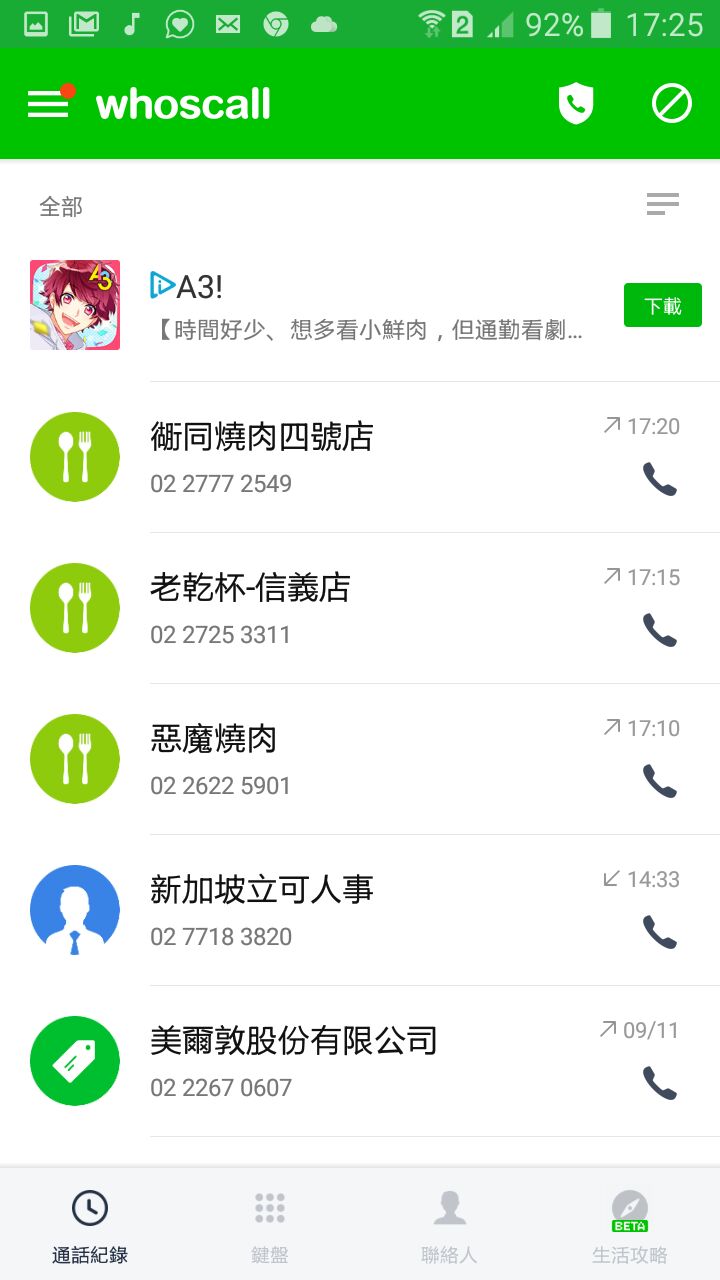720x1280 pixels.
Task: Open the call log filter icon
Action: click(x=662, y=204)
